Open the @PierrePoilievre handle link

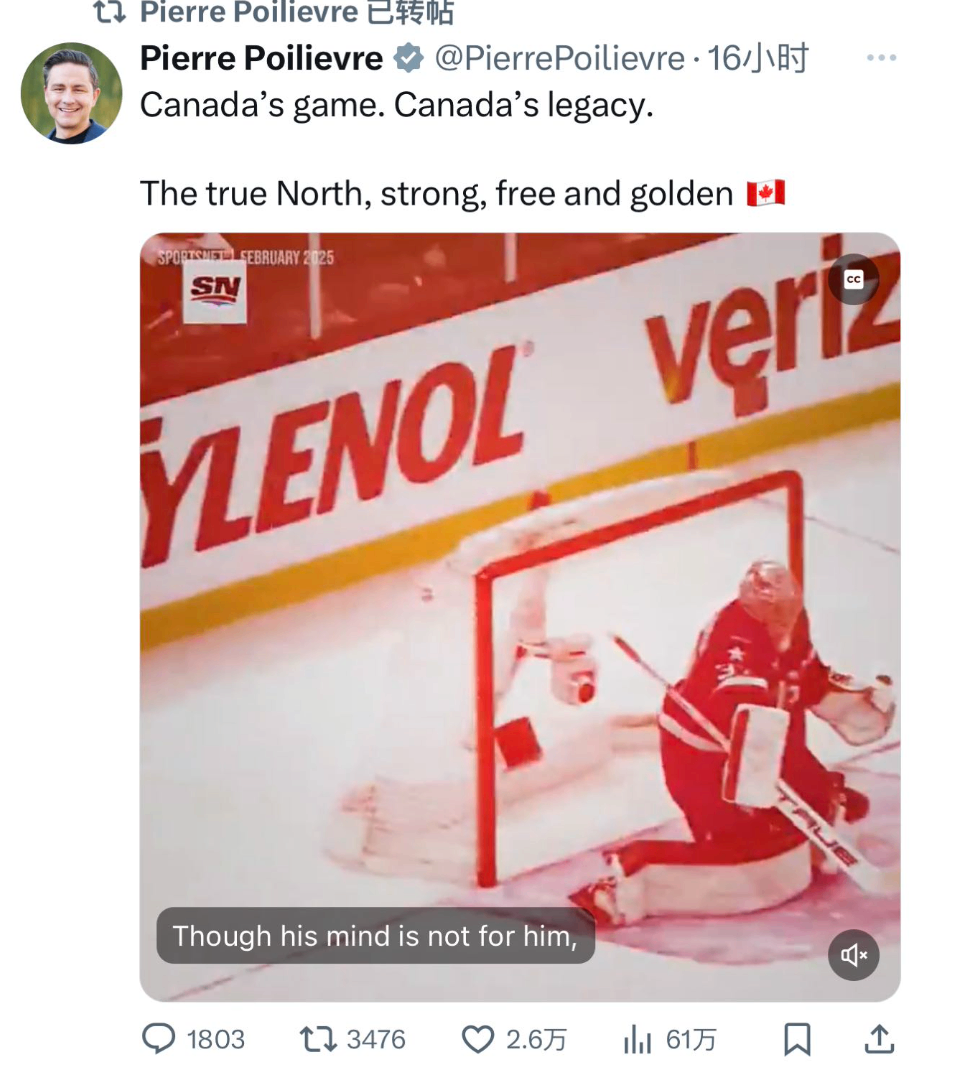coord(560,59)
